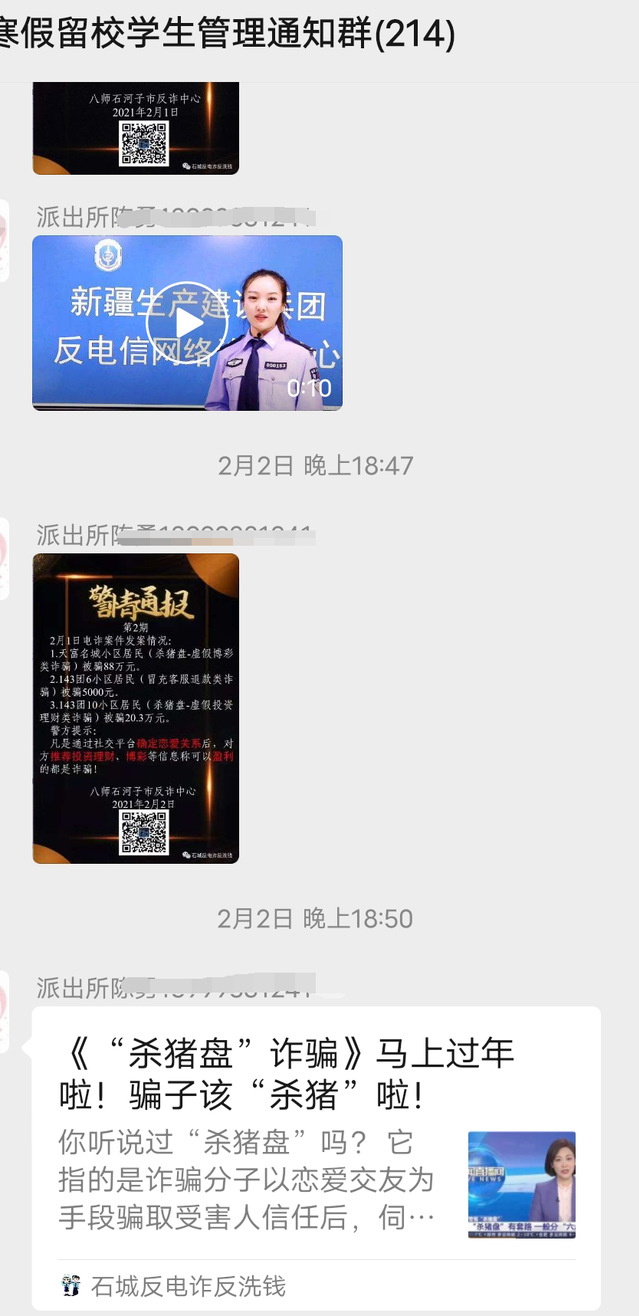639x1316 pixels.
Task: Play the 0:10 police officer video
Action: click(x=187, y=324)
